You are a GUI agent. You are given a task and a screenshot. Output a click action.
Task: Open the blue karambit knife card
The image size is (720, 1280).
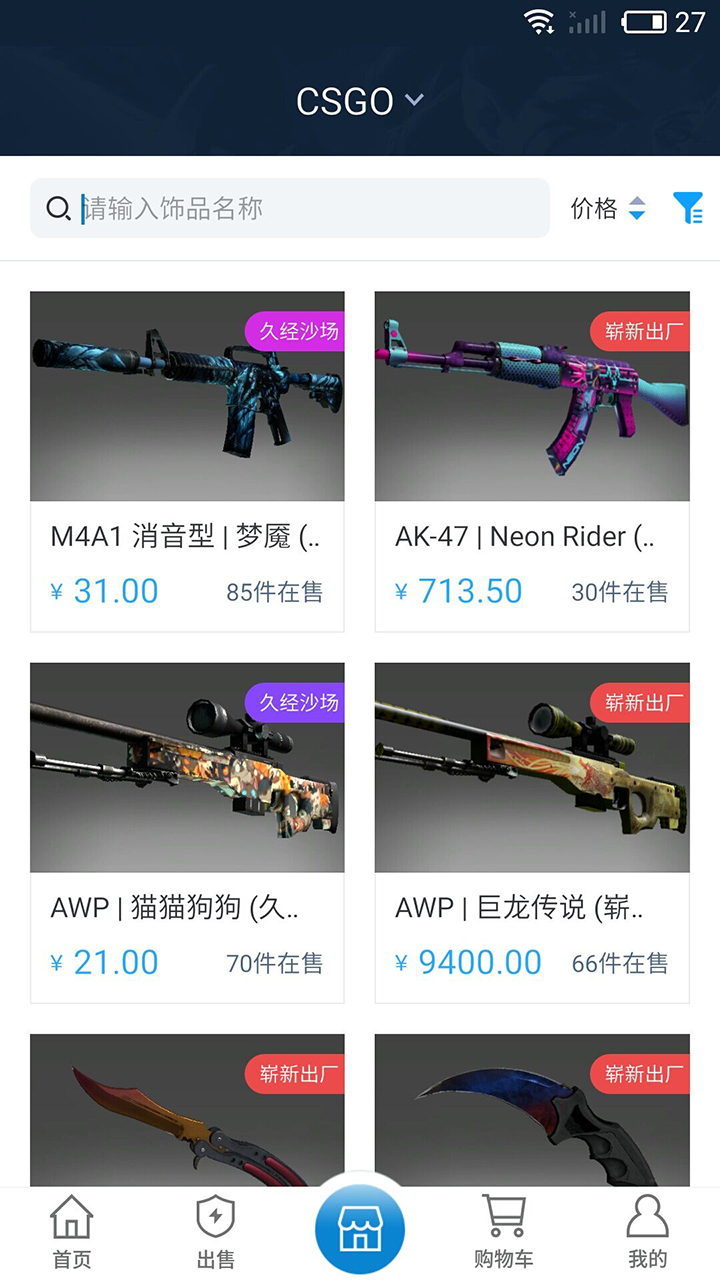point(532,1110)
